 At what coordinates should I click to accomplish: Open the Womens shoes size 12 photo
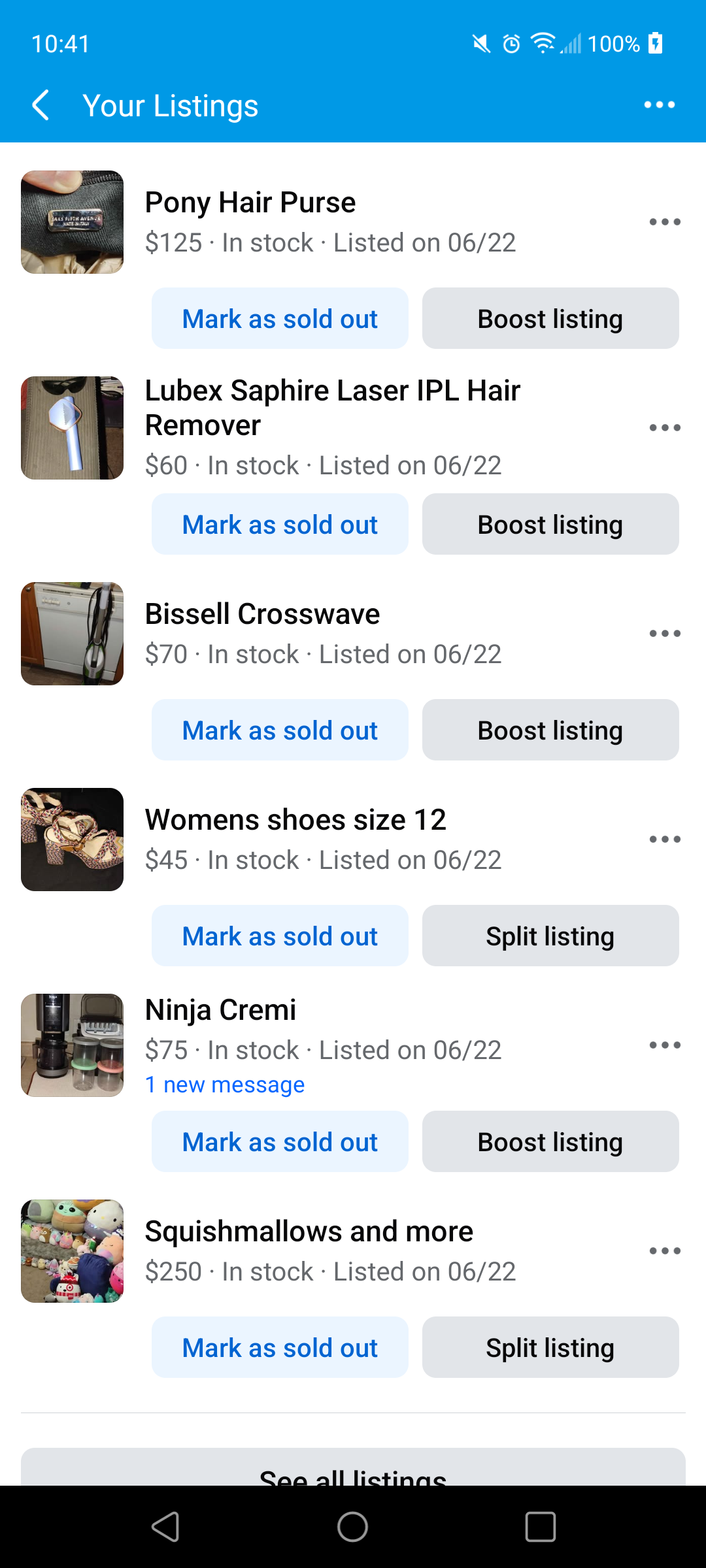pyautogui.click(x=72, y=840)
